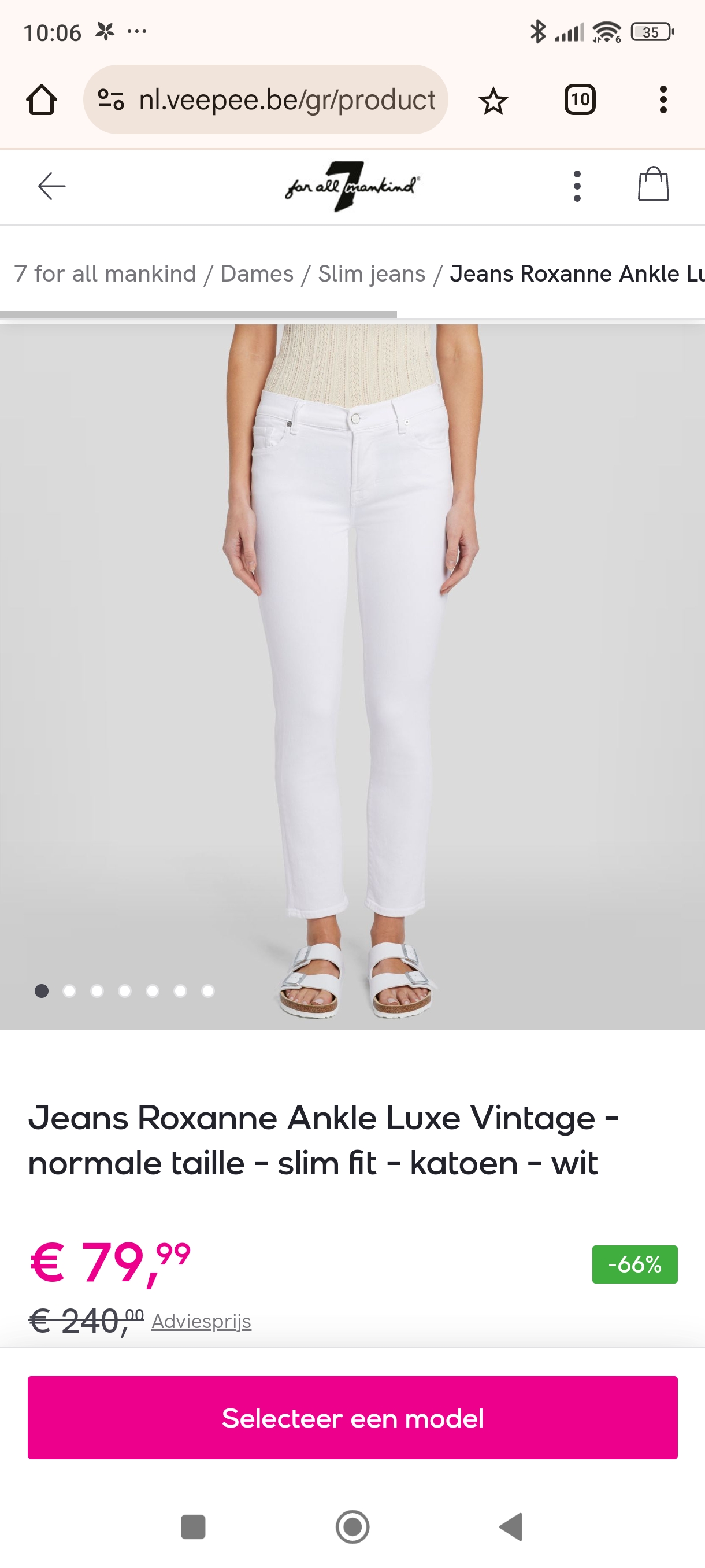Viewport: 705px width, 1568px height.
Task: Tap the product photo of white jeans
Action: pyautogui.click(x=352, y=670)
